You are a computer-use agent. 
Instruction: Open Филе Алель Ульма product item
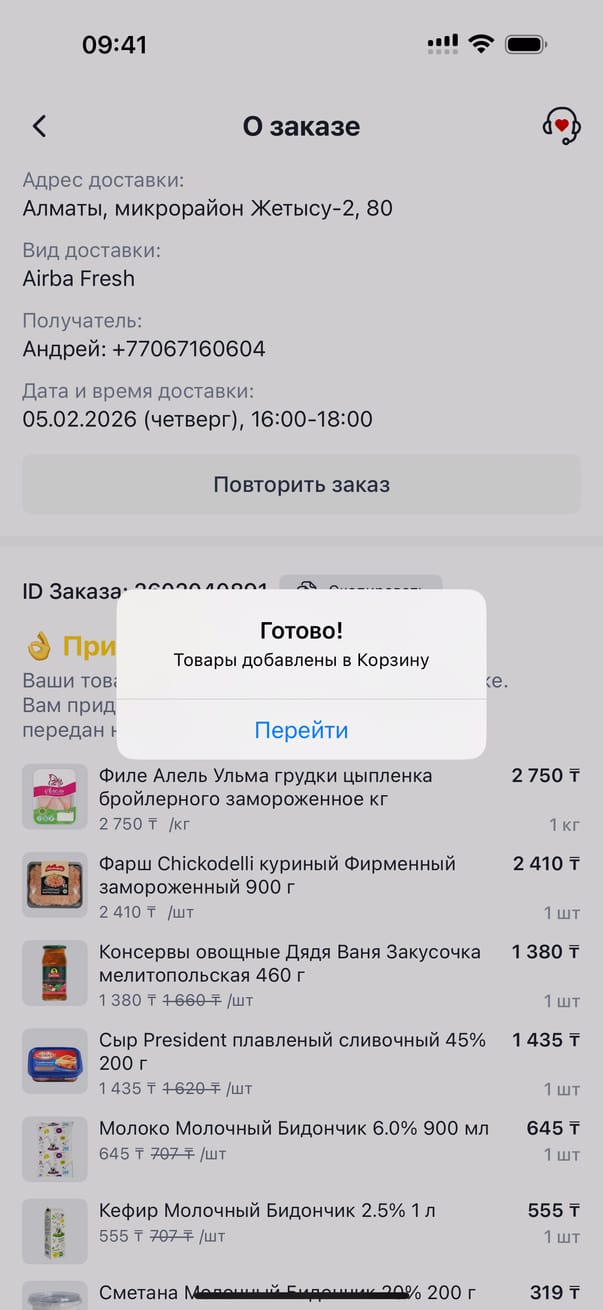265,787
